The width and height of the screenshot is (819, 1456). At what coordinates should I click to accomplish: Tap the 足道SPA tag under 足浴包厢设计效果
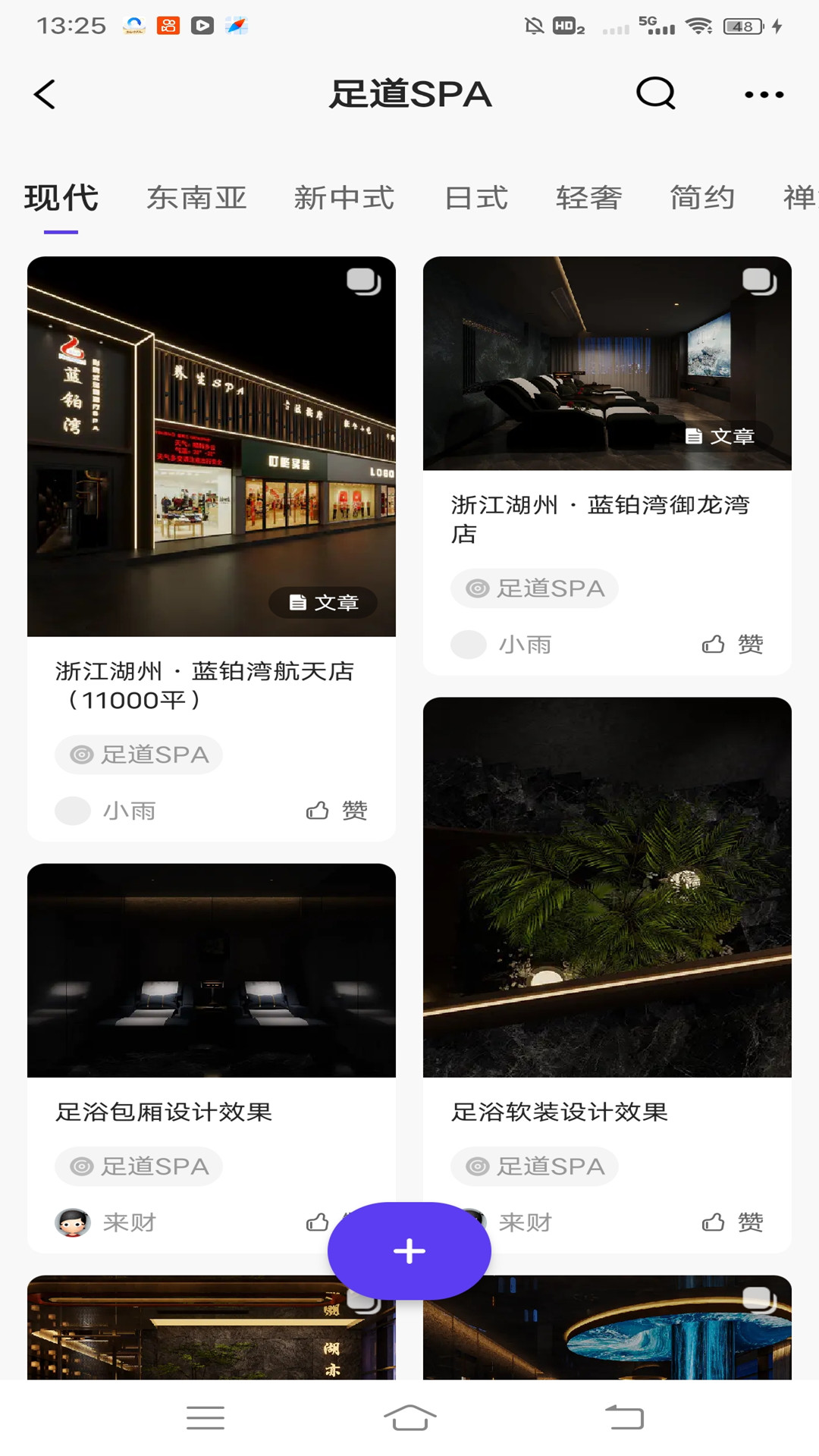pyautogui.click(x=138, y=1166)
